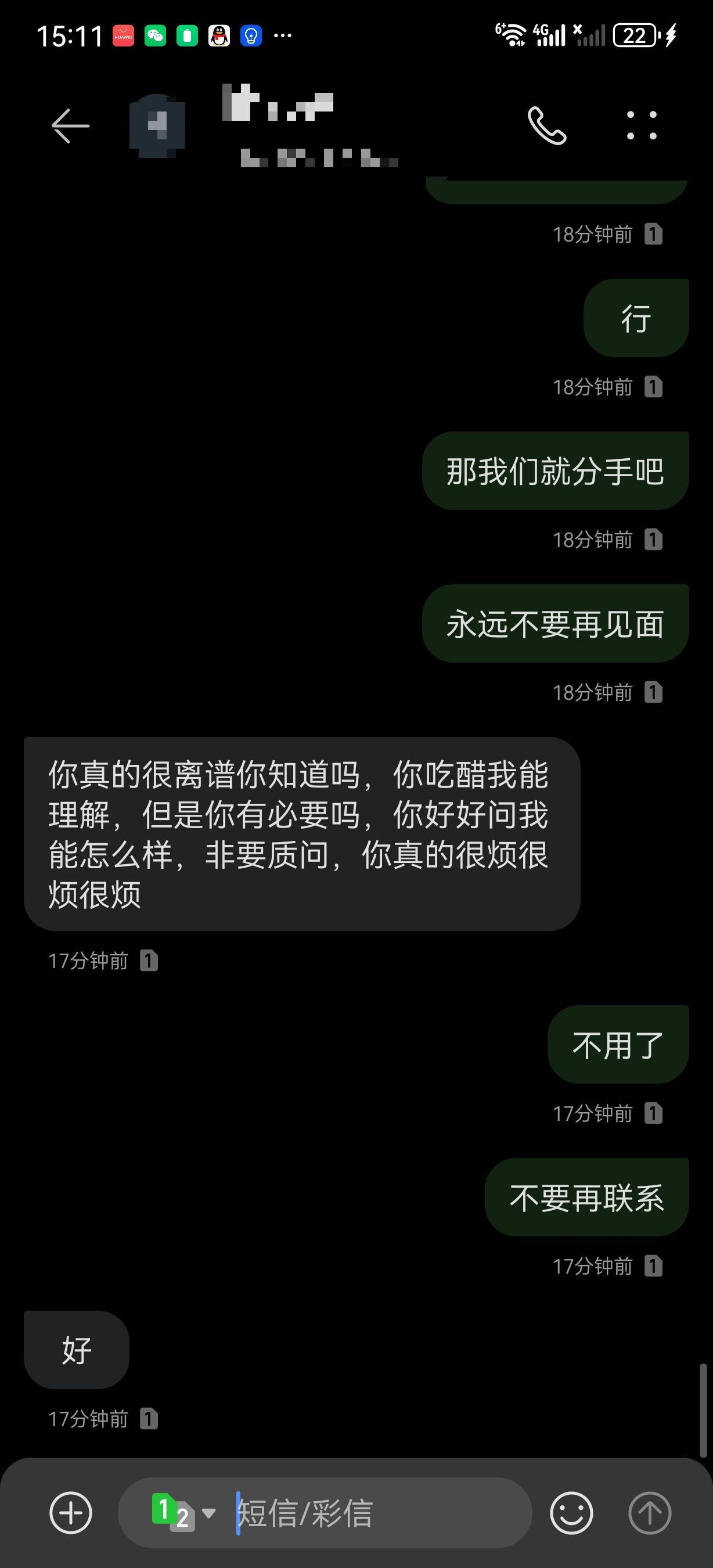Tap the blue lightbulb notification icon
The height and width of the screenshot is (1568, 713).
tap(251, 35)
